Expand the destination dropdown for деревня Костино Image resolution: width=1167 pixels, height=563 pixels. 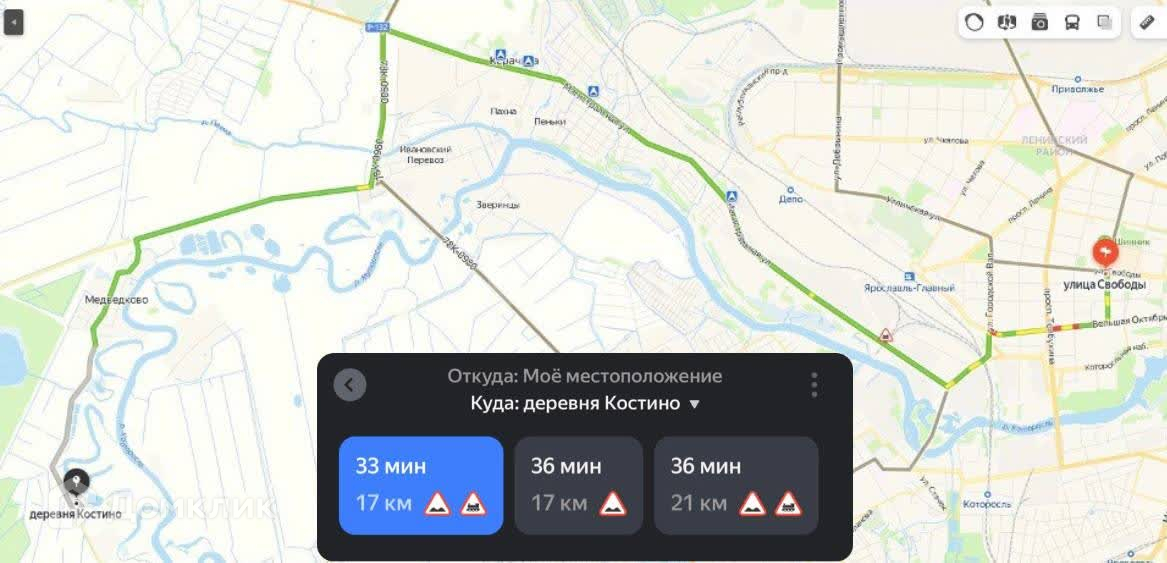(694, 404)
